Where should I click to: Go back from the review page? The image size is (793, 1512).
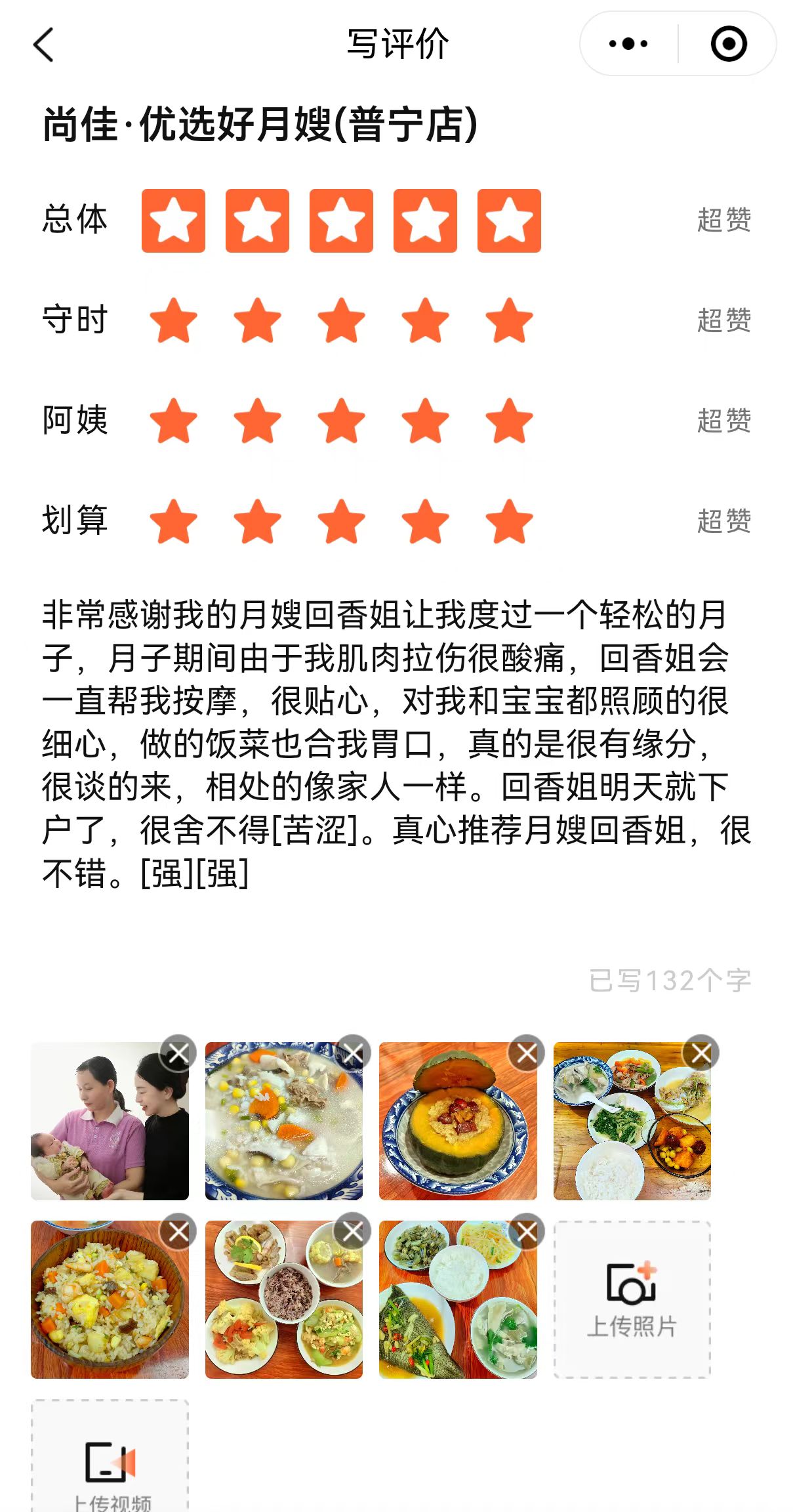pyautogui.click(x=43, y=45)
